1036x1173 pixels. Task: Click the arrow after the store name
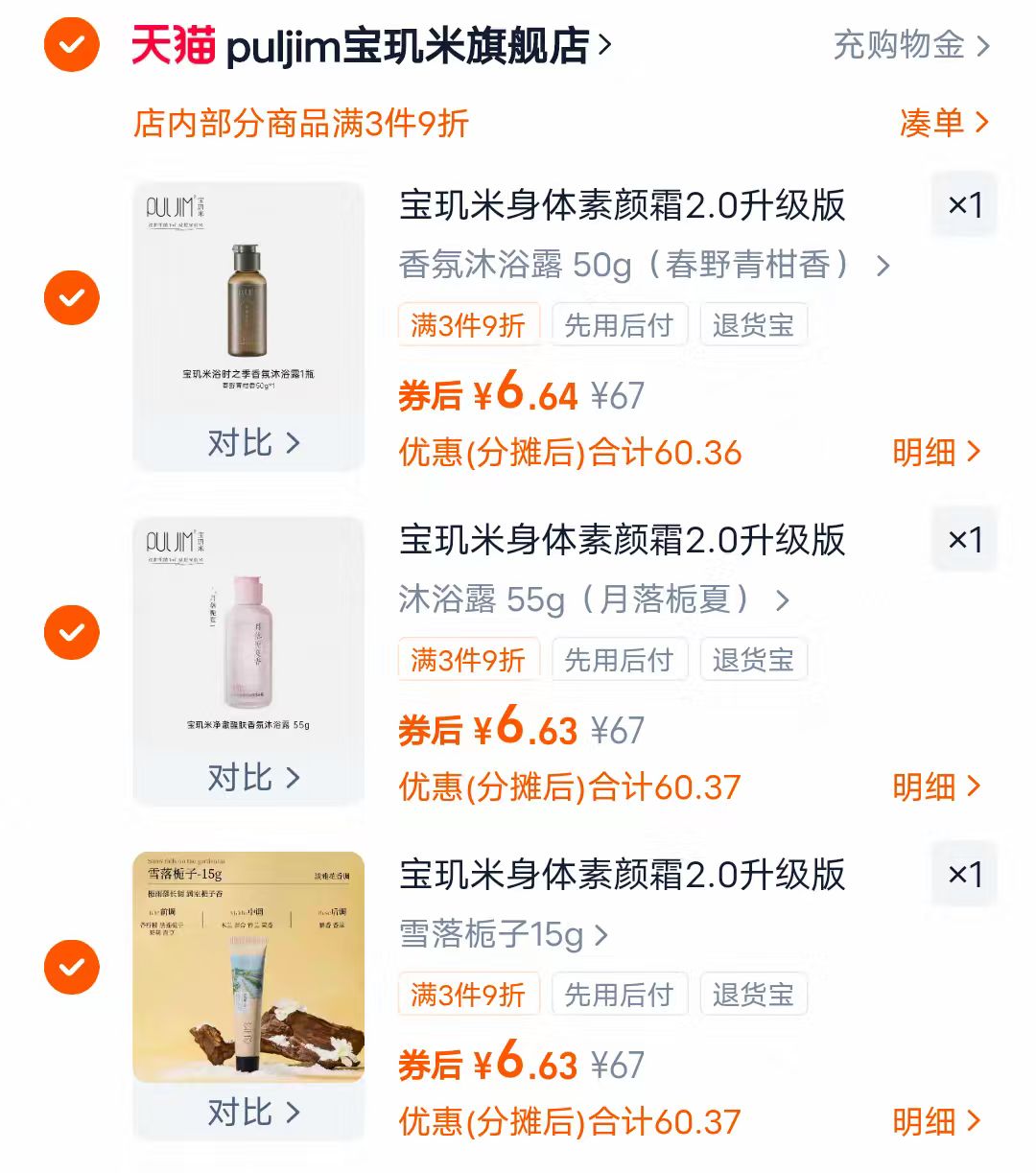pyautogui.click(x=604, y=45)
